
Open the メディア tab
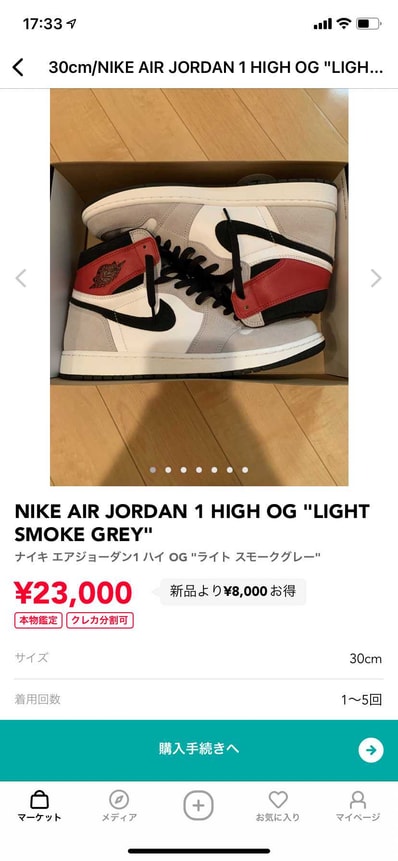point(119,806)
